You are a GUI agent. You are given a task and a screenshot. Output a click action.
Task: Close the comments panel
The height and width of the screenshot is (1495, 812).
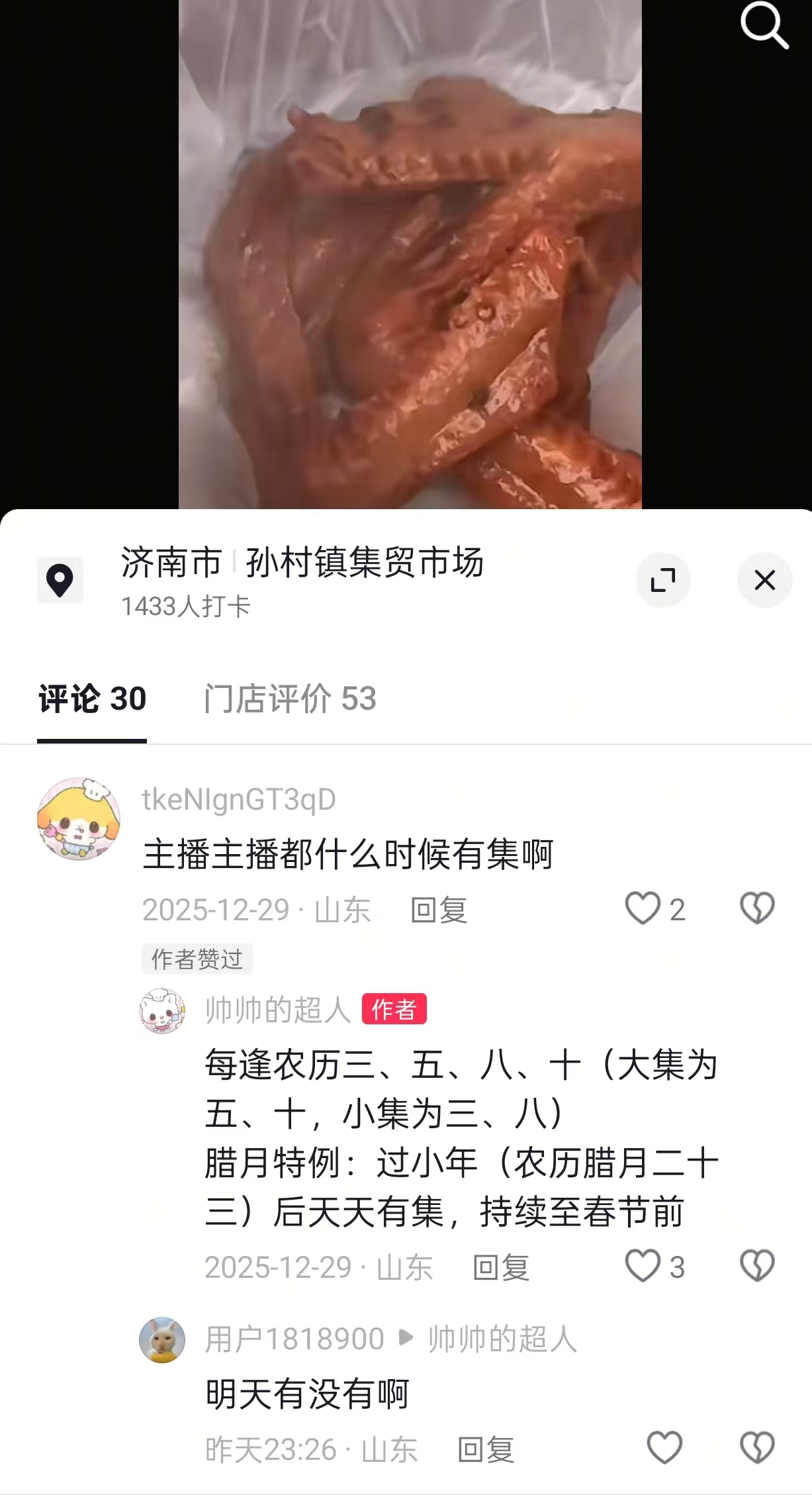764,580
